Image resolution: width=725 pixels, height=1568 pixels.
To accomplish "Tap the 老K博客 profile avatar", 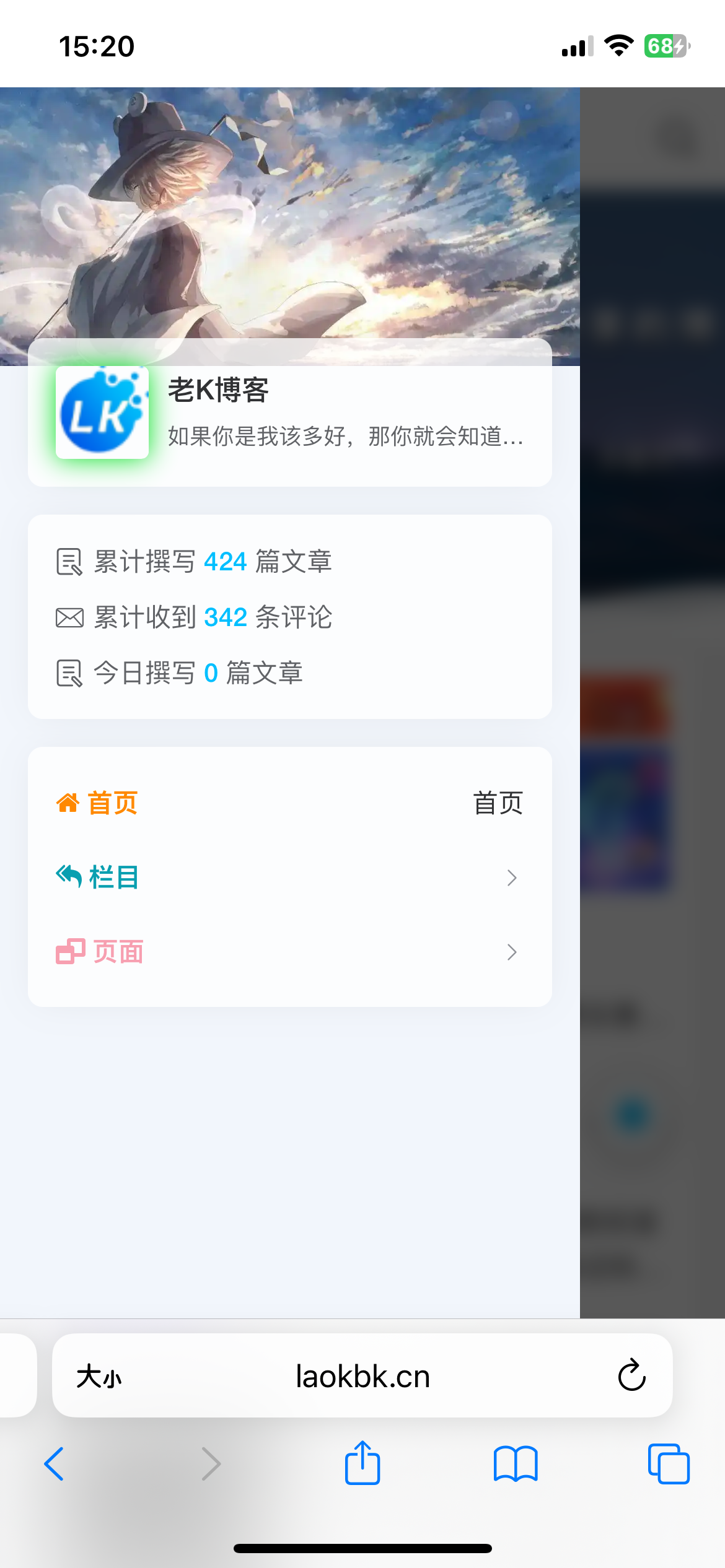I will click(x=102, y=412).
